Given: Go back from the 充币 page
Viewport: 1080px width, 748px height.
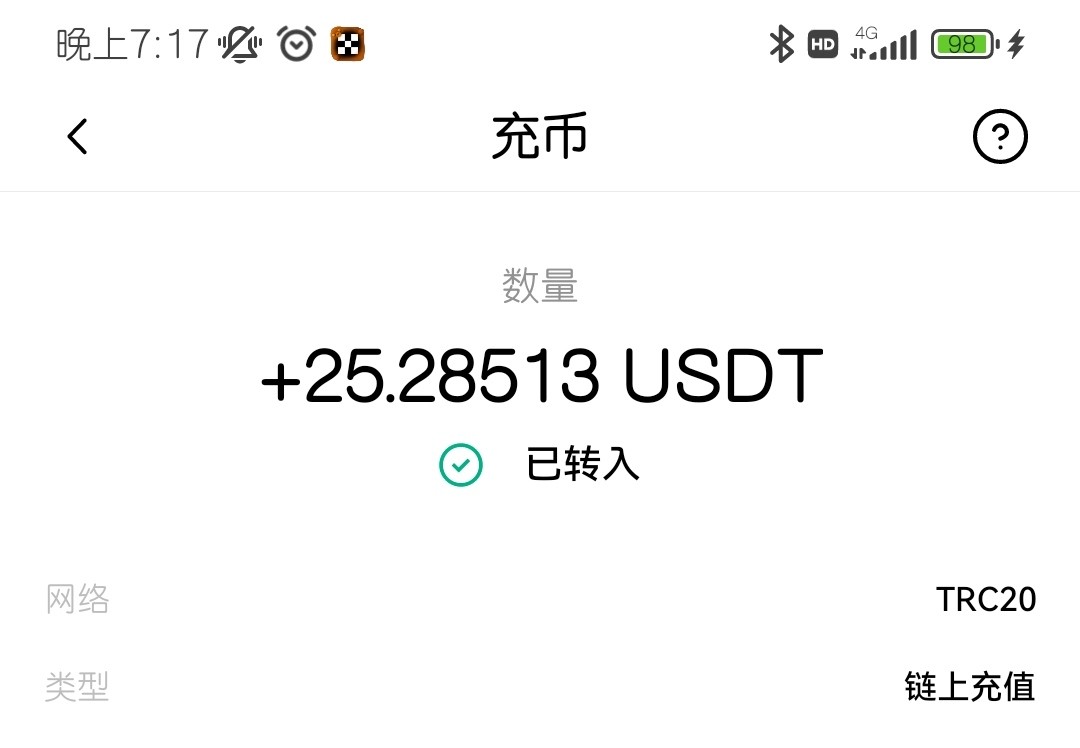Looking at the screenshot, I should click(x=77, y=136).
